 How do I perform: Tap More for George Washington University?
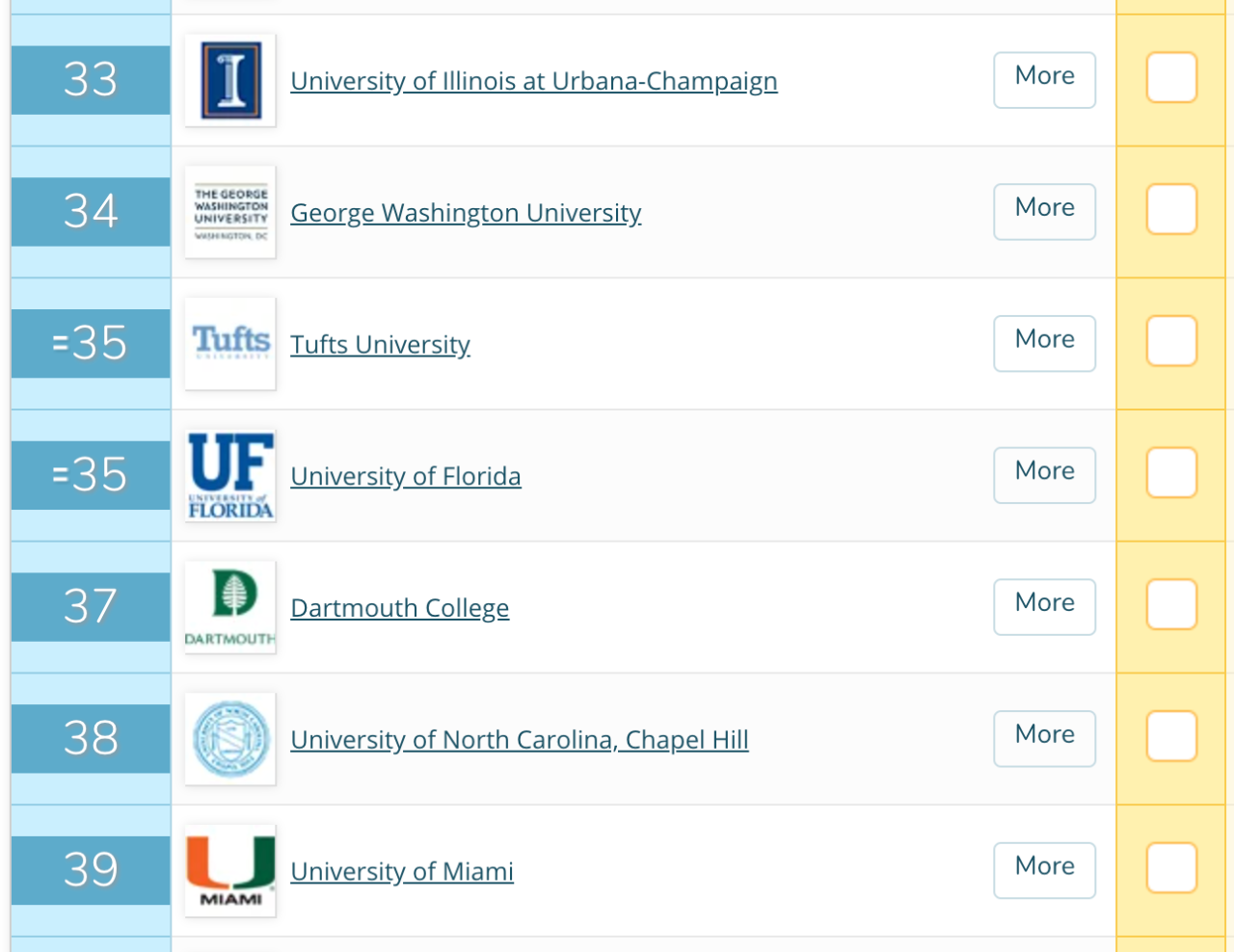click(x=1044, y=211)
